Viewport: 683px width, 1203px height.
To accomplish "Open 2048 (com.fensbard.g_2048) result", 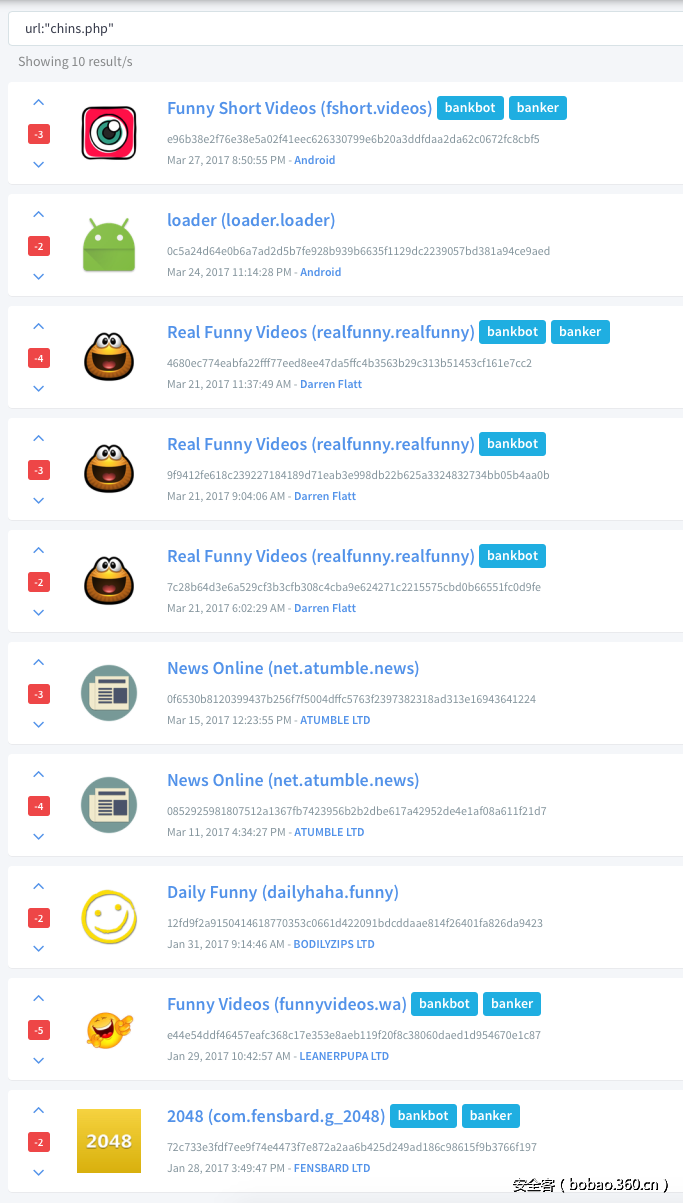I will pyautogui.click(x=275, y=1116).
